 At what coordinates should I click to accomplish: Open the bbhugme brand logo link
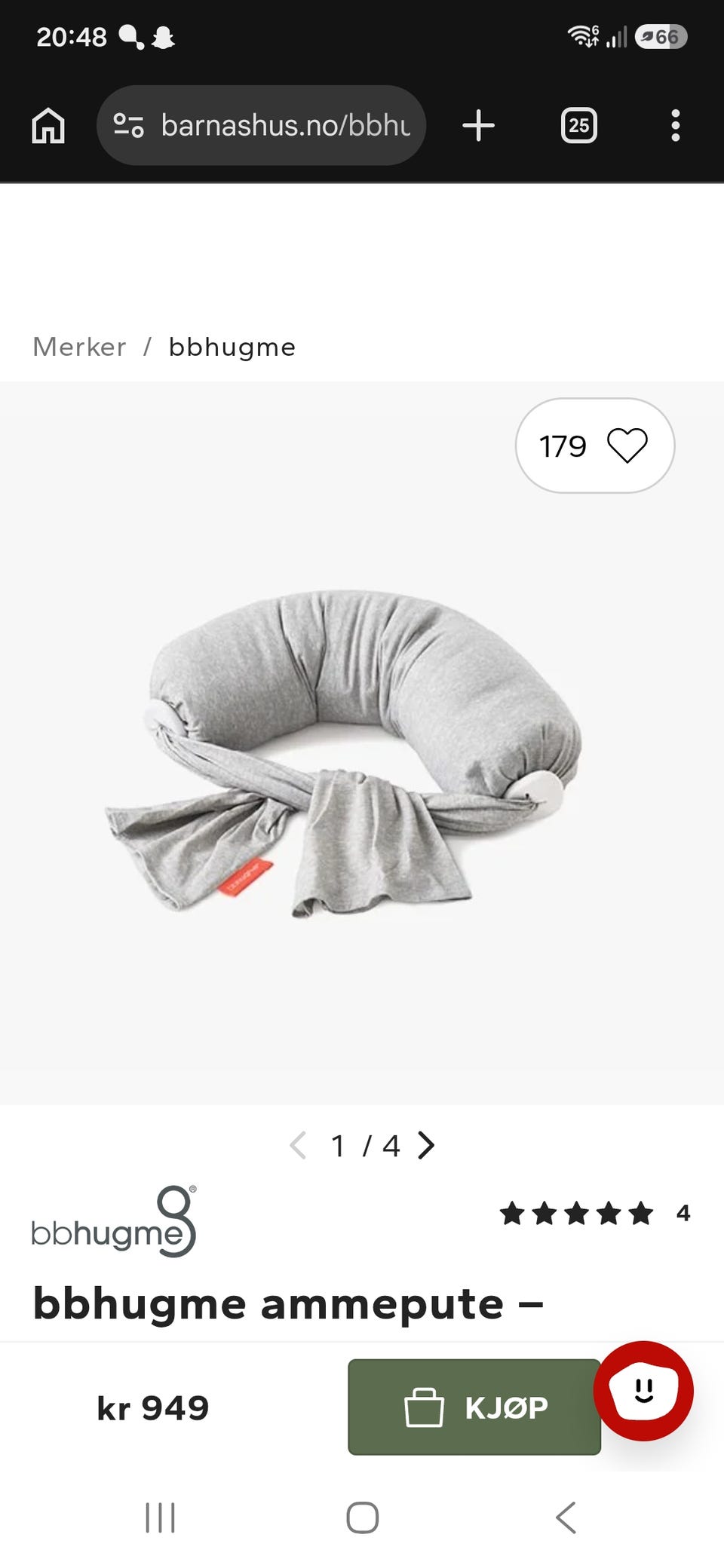(x=114, y=1221)
